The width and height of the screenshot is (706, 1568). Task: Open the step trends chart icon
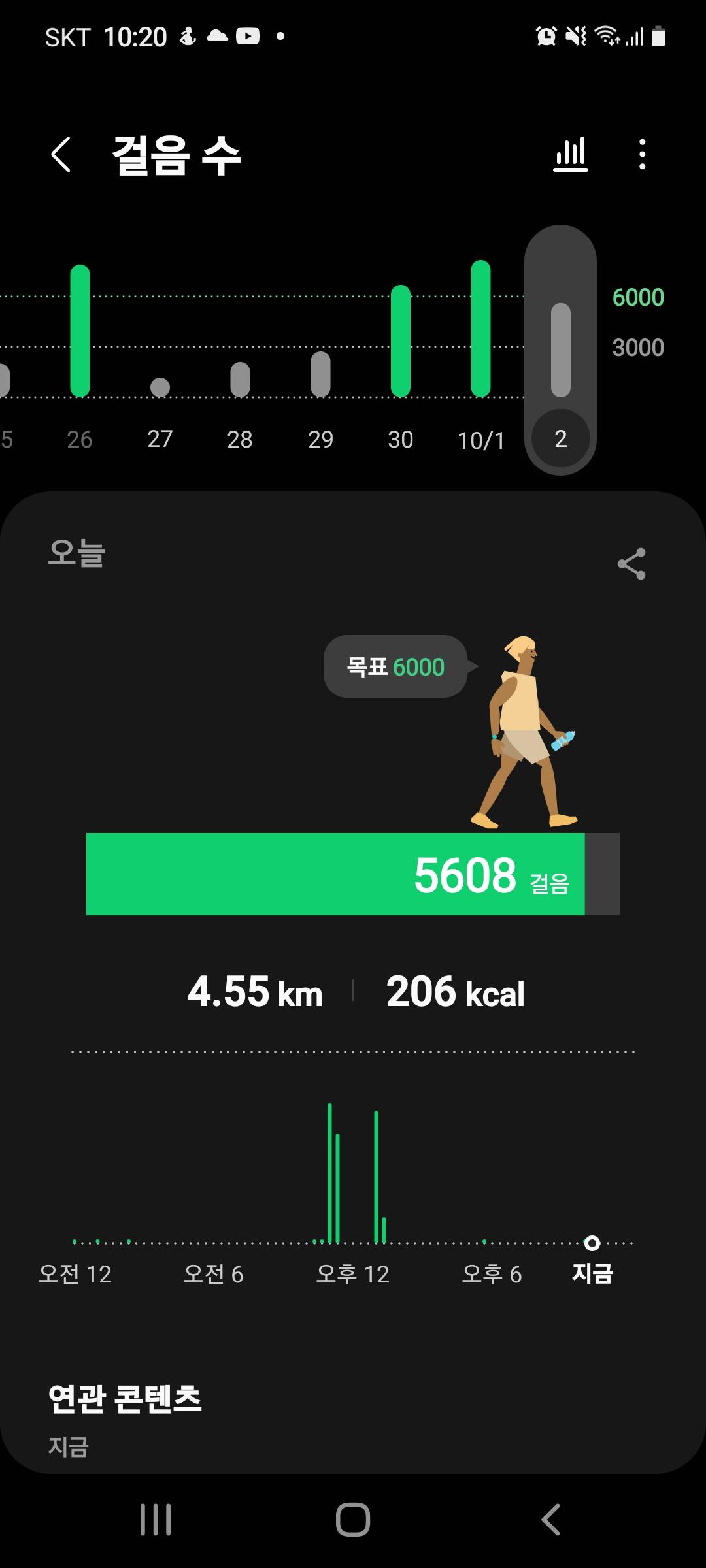(571, 155)
